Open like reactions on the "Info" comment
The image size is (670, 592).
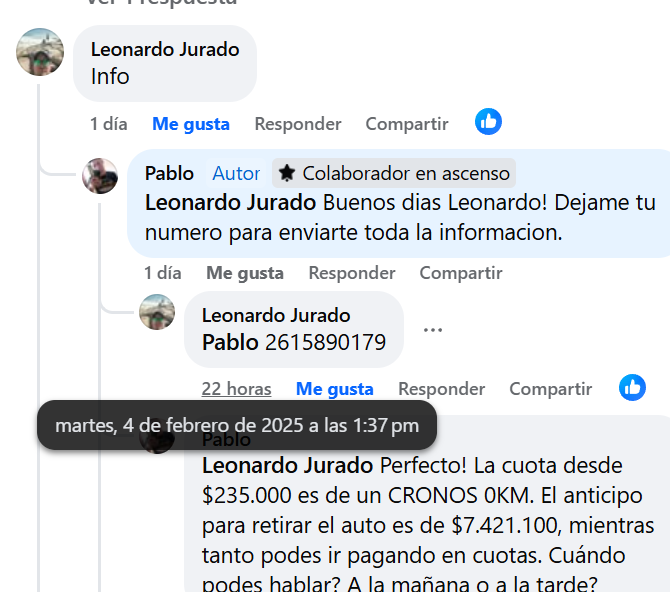click(x=488, y=122)
